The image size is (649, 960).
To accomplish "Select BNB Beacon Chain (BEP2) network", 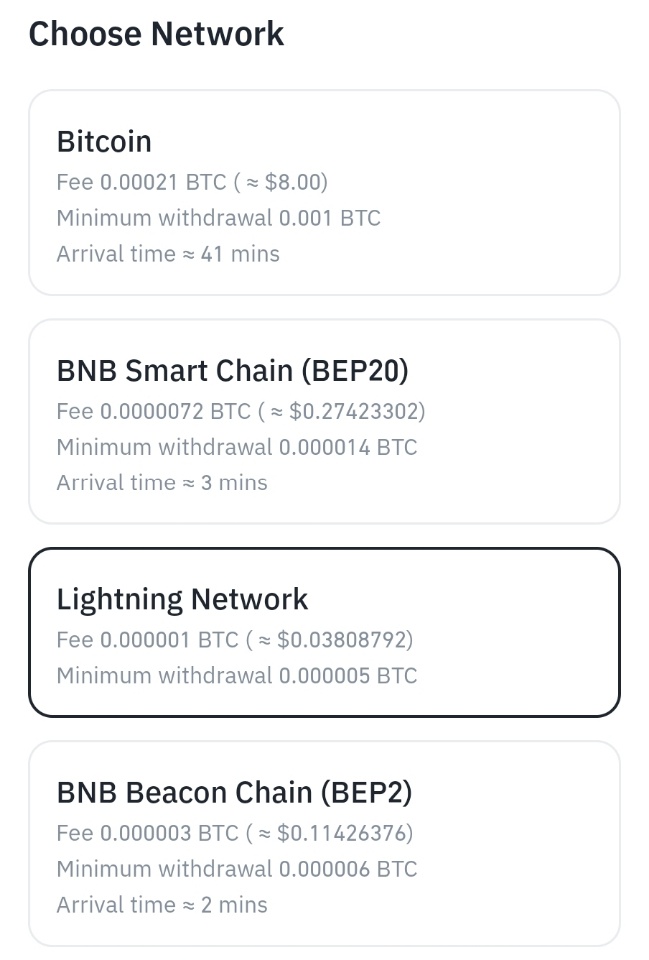I will point(324,843).
